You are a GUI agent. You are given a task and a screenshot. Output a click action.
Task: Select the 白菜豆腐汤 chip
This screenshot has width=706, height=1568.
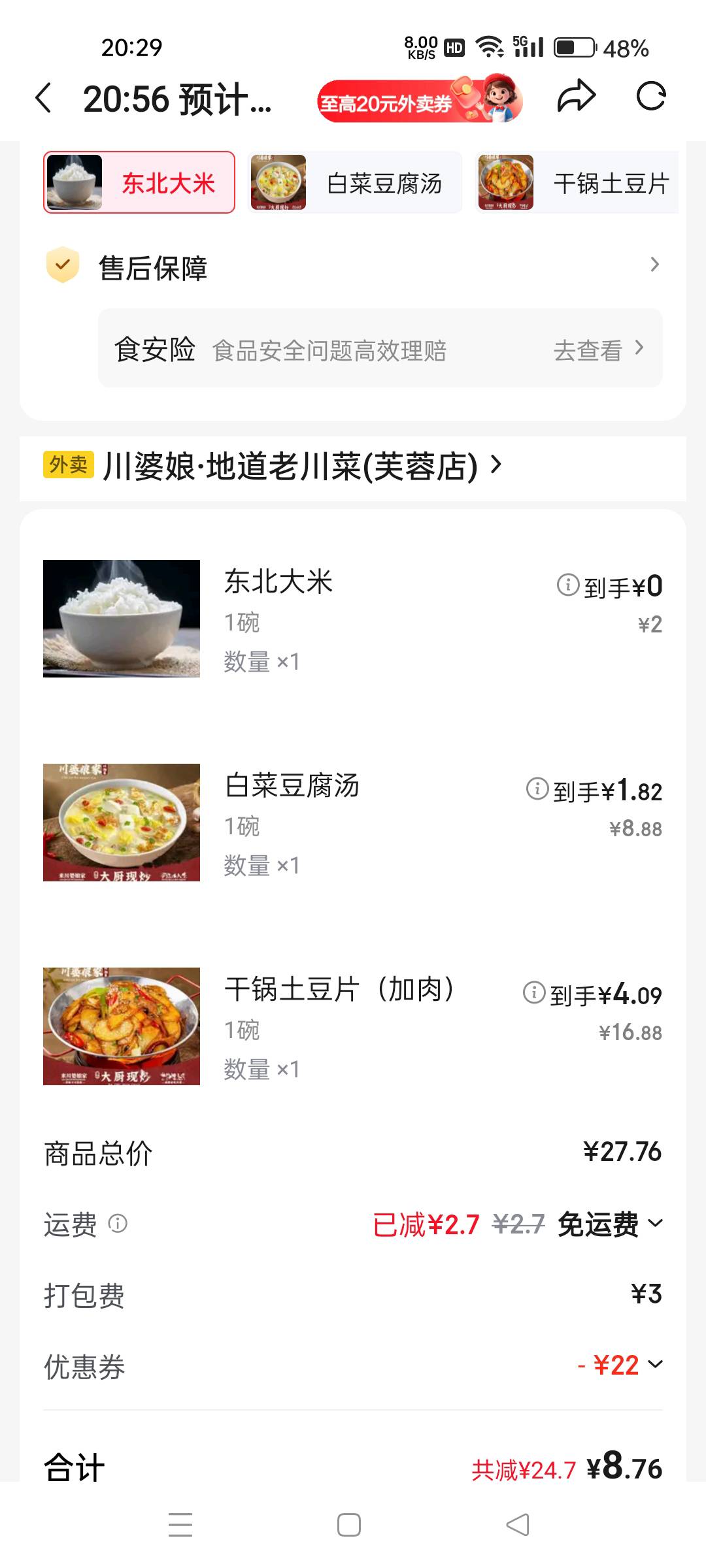tap(355, 183)
